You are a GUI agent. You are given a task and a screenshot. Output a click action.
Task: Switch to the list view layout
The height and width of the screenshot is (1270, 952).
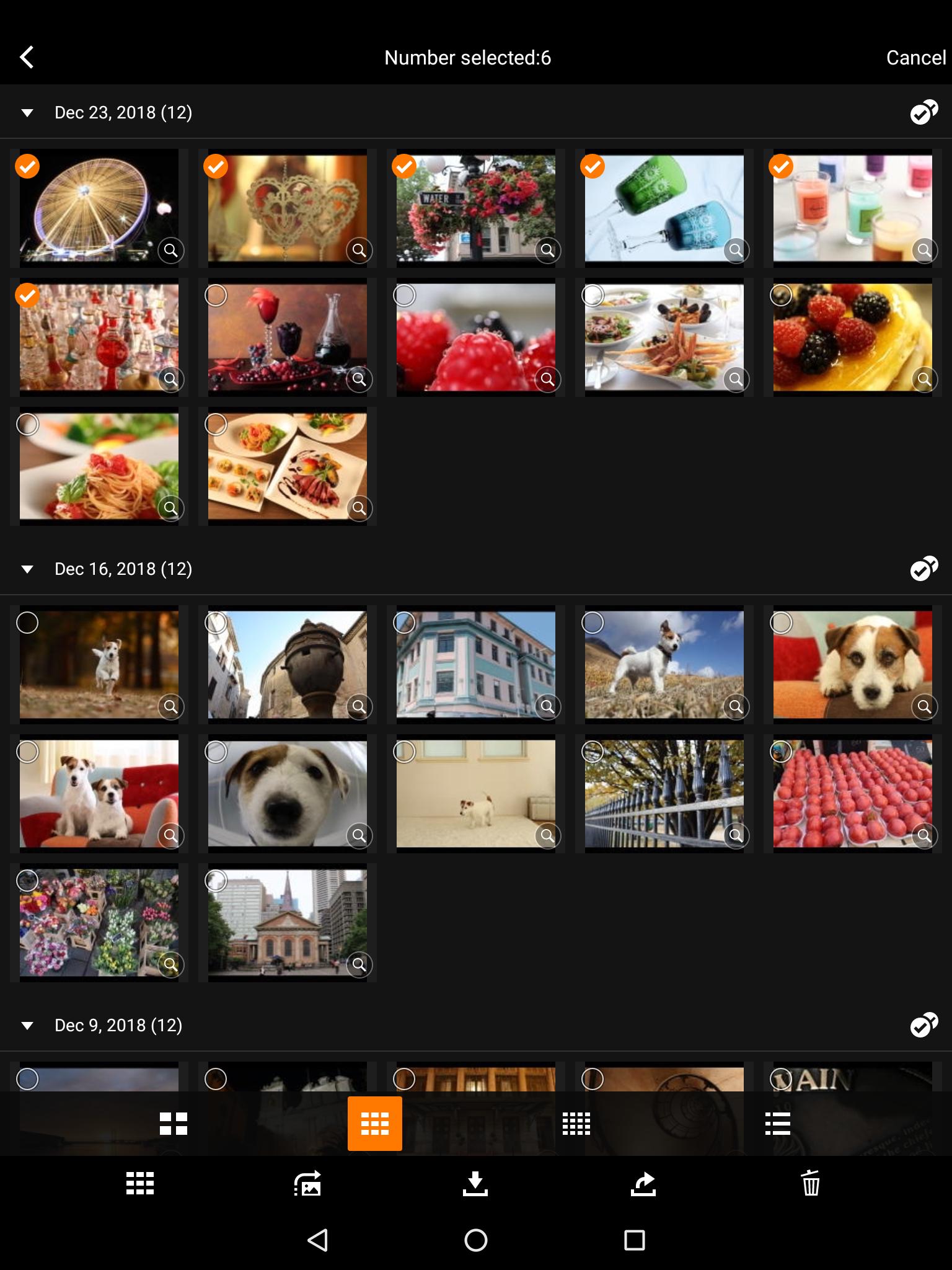(x=777, y=1124)
